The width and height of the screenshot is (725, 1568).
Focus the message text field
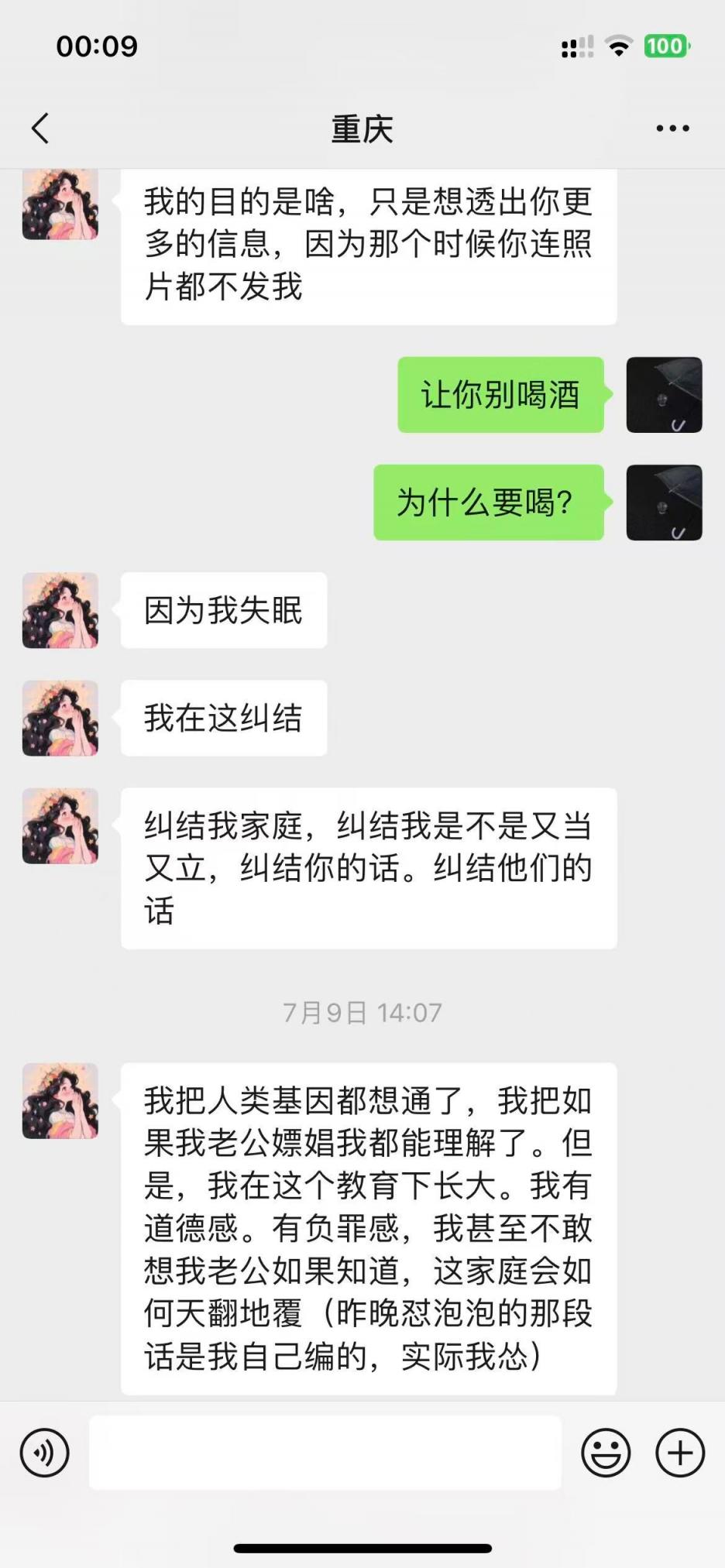tap(325, 1453)
